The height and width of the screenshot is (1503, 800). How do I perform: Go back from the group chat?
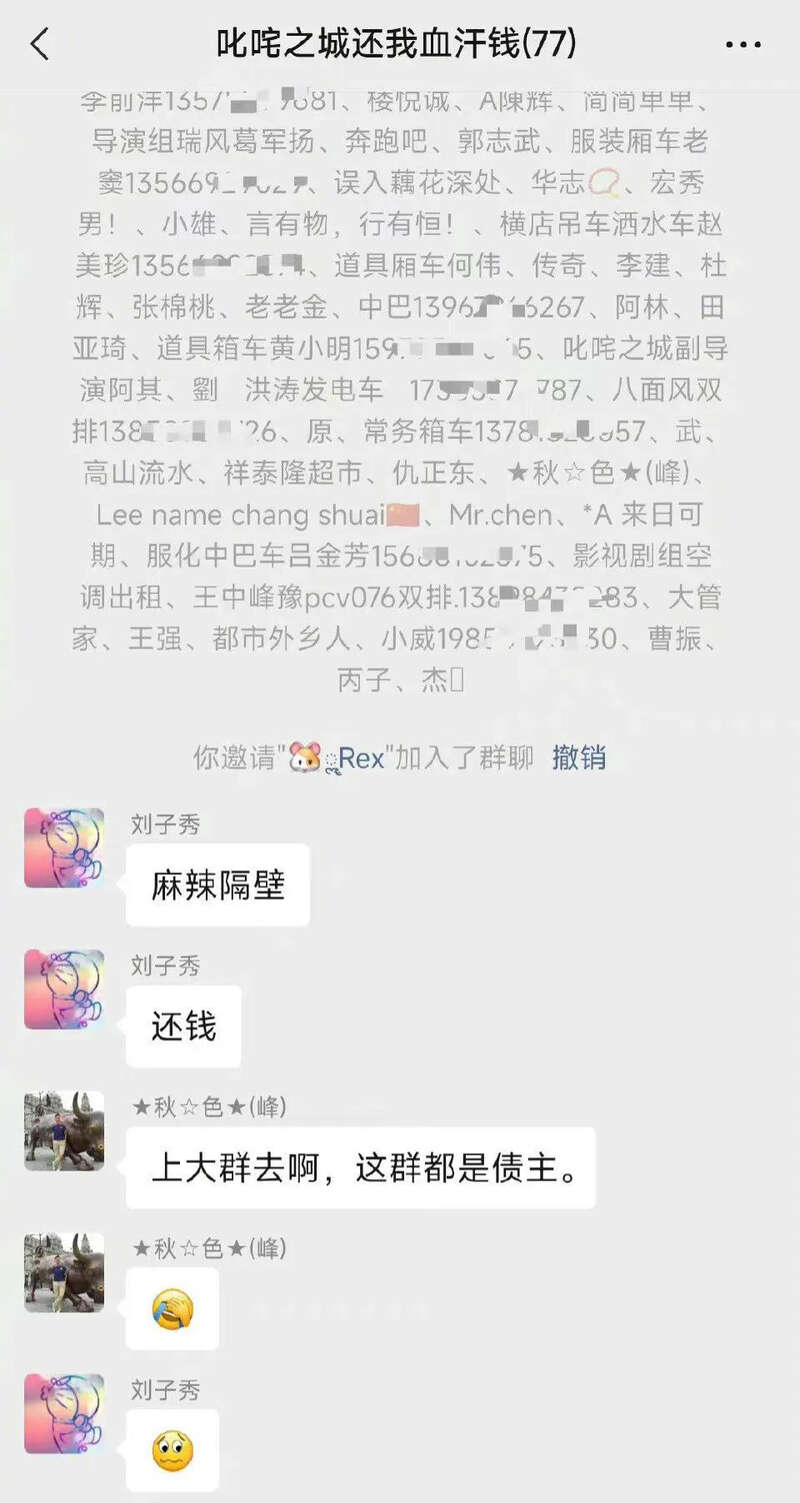tap(40, 44)
